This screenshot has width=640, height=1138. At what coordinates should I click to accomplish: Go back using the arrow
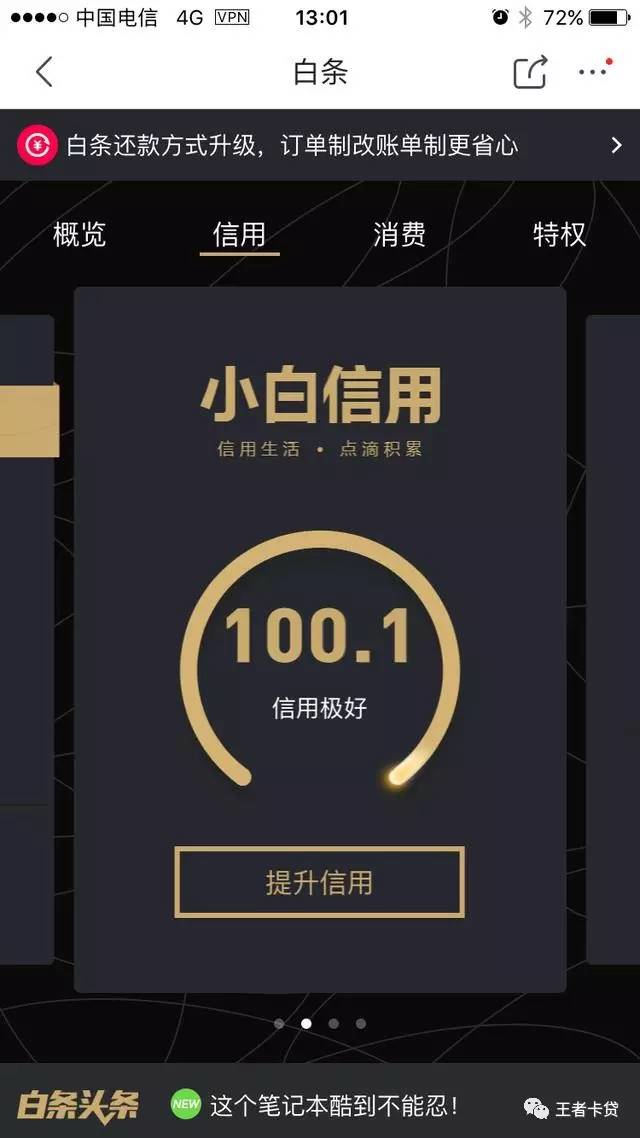[44, 72]
